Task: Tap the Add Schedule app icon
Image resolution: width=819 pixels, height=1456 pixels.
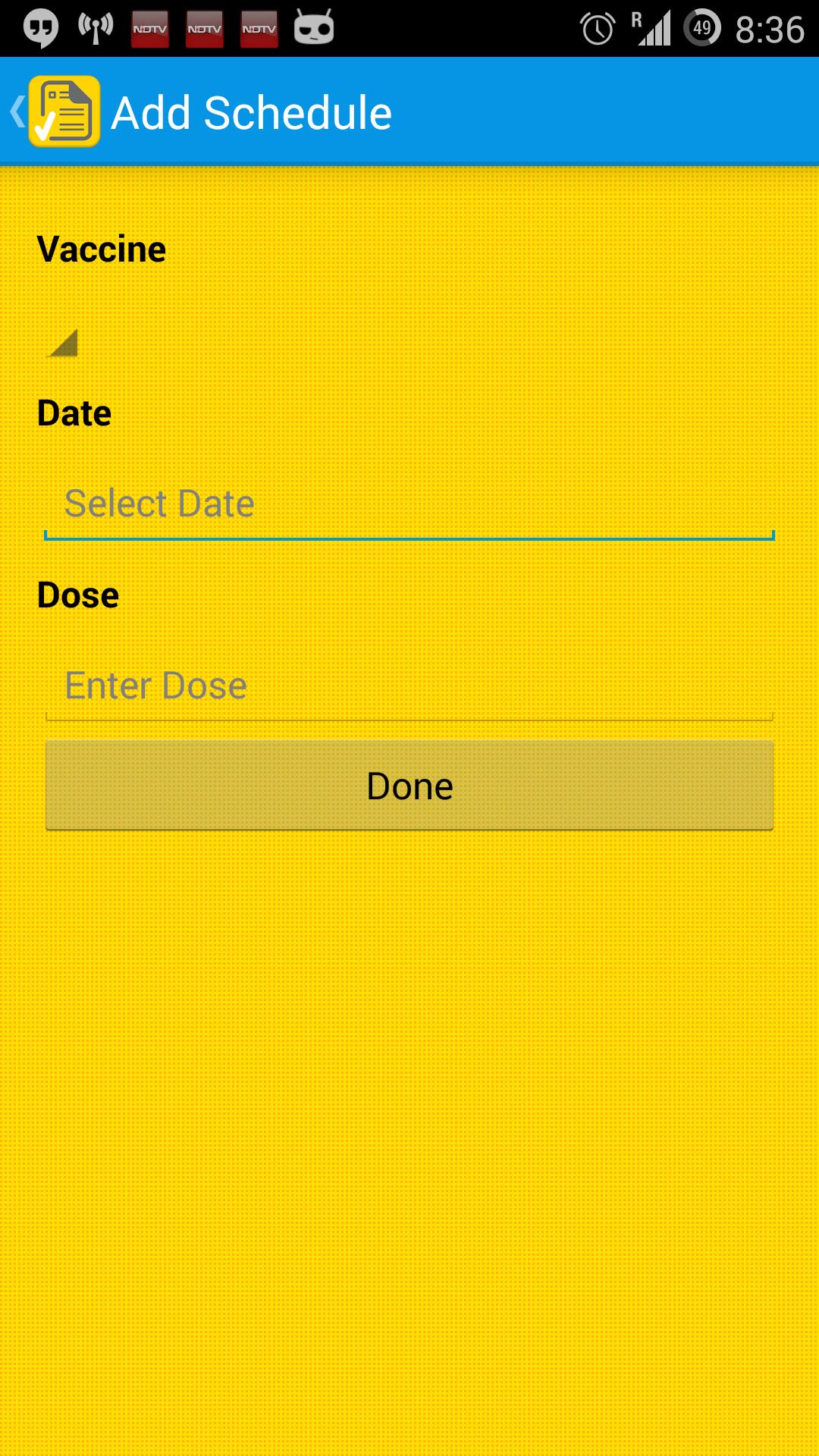Action: pos(64,110)
